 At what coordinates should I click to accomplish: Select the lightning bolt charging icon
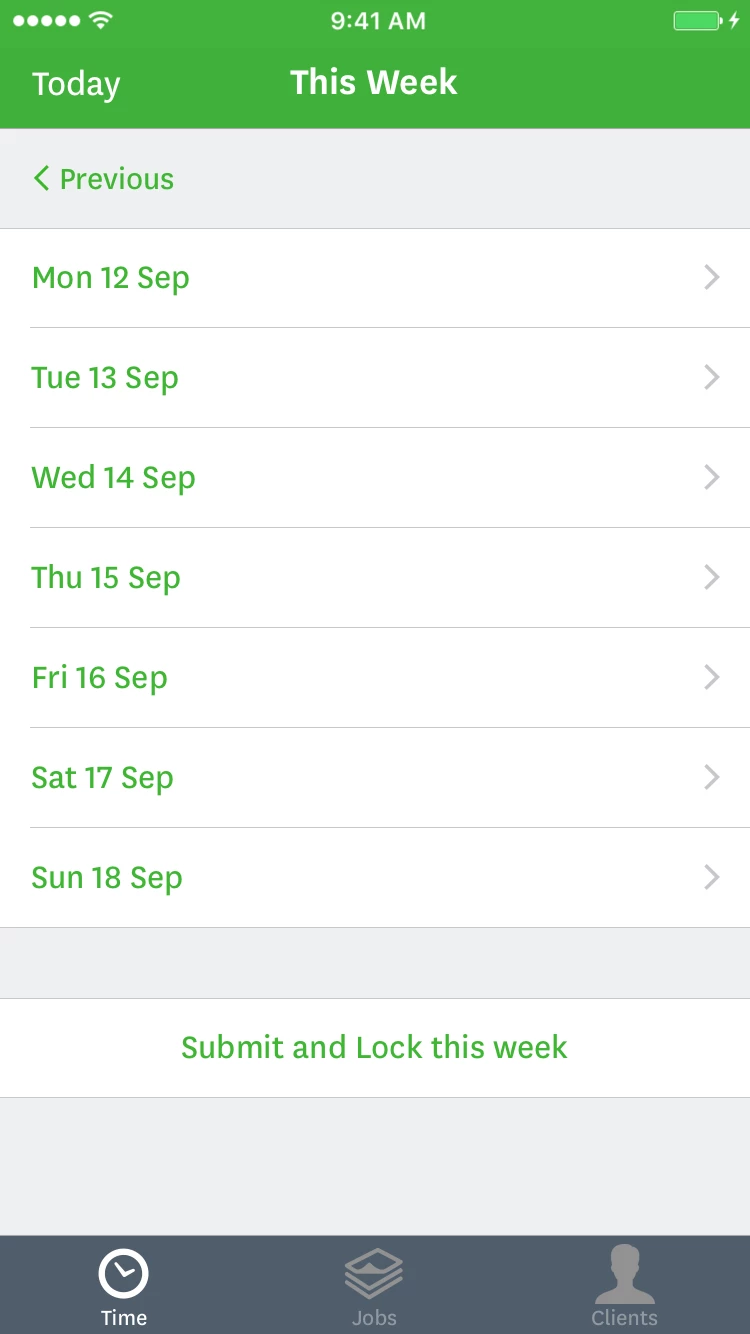(x=733, y=18)
